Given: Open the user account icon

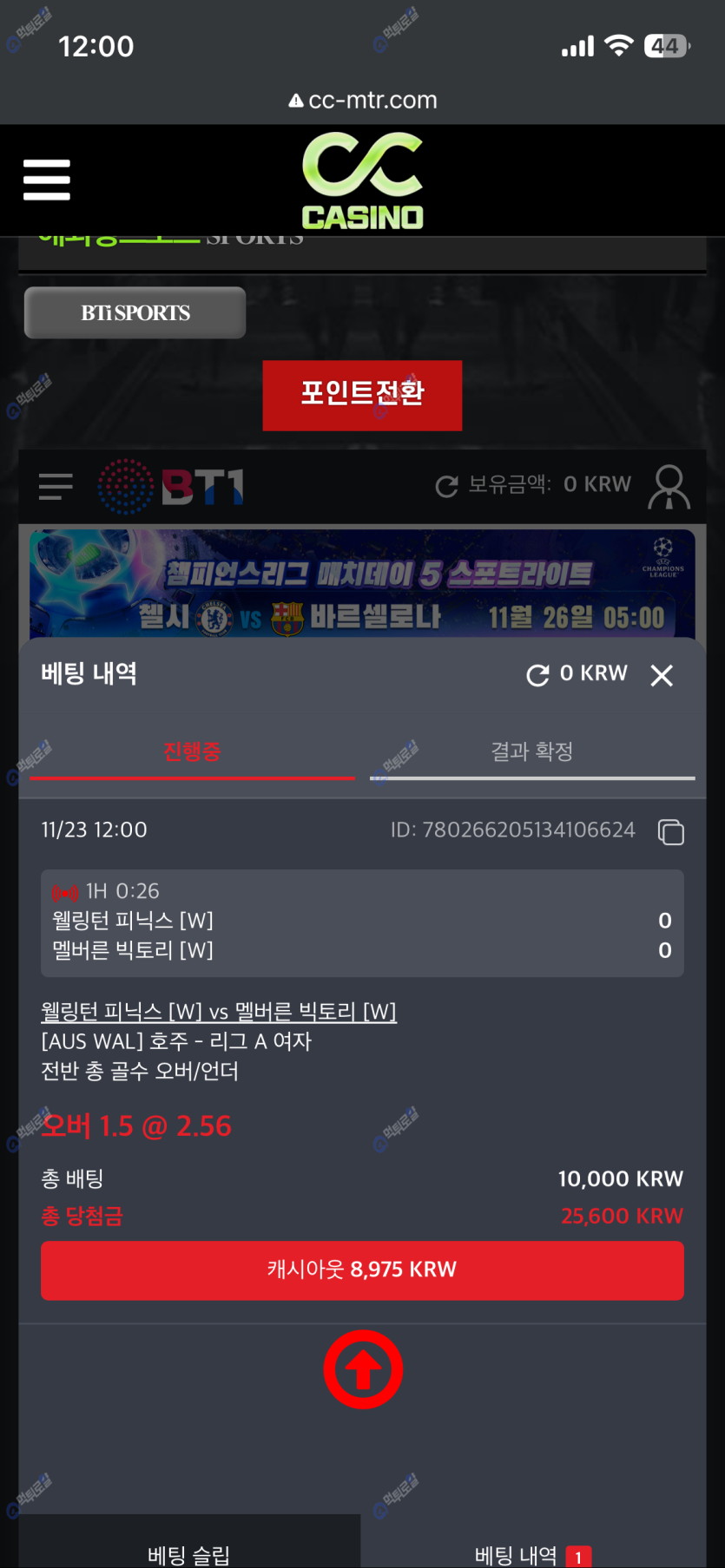Looking at the screenshot, I should pyautogui.click(x=669, y=486).
